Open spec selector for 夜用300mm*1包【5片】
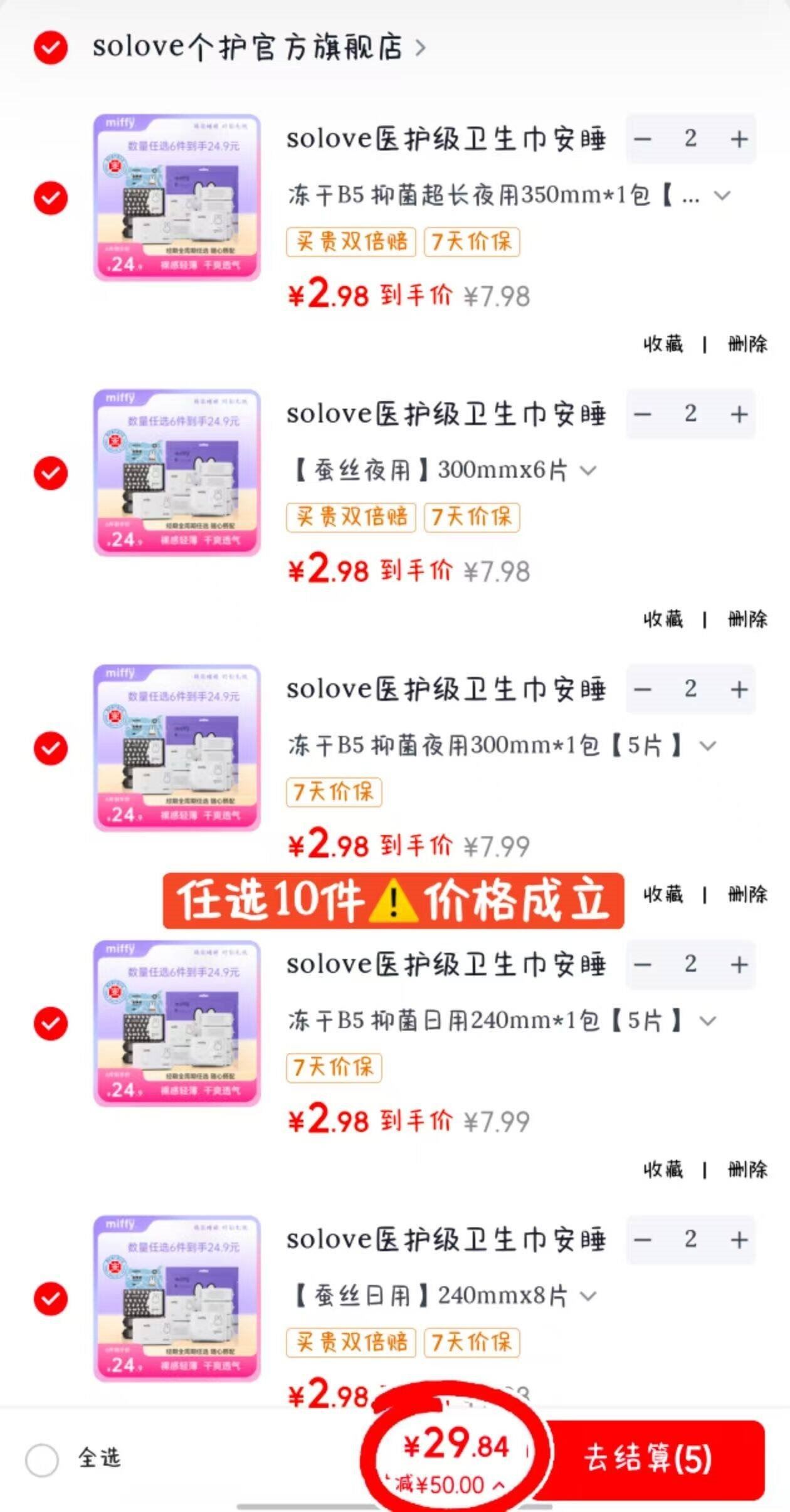Screen dimensions: 790x1512 [707, 745]
